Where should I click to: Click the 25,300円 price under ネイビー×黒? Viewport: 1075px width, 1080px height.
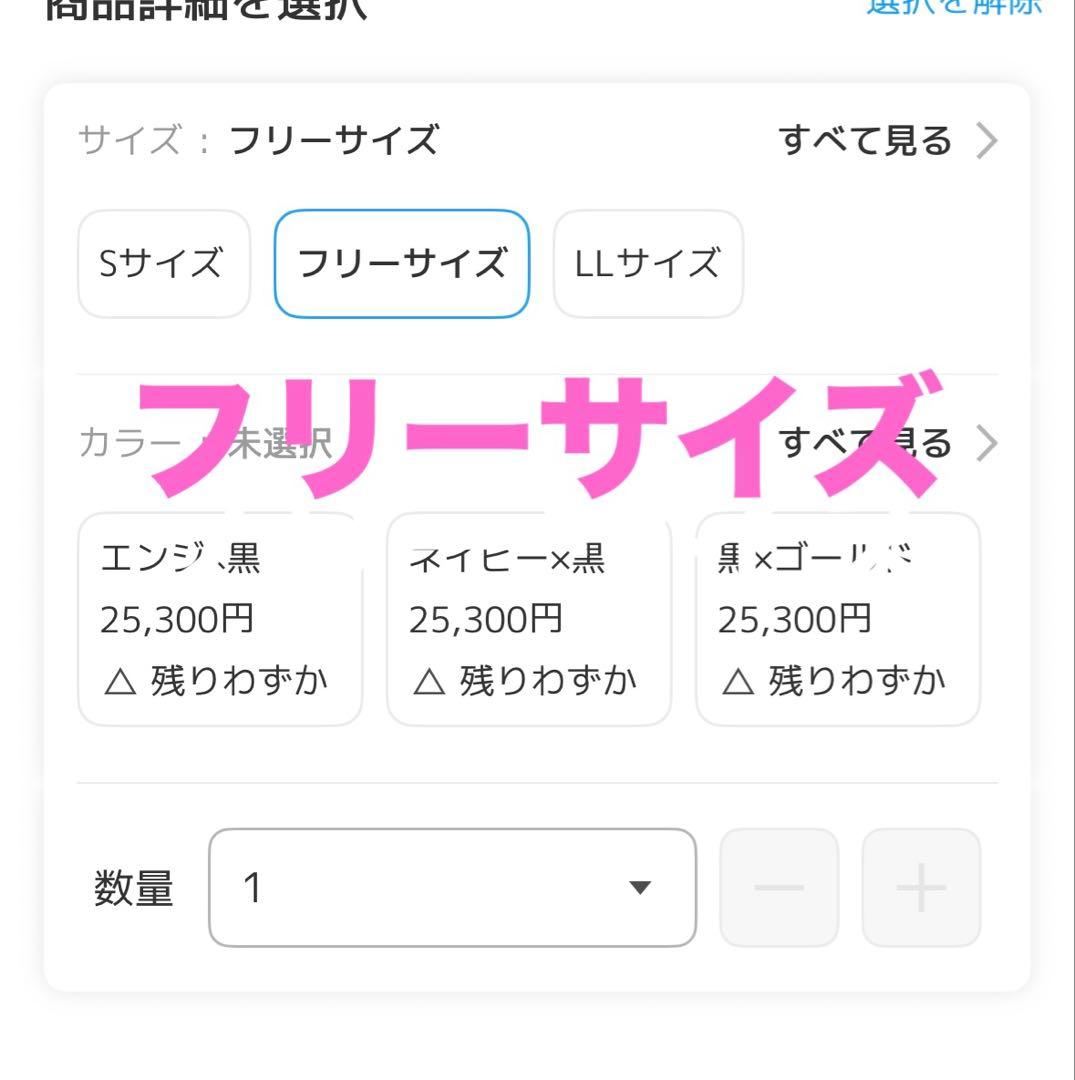[x=489, y=619]
